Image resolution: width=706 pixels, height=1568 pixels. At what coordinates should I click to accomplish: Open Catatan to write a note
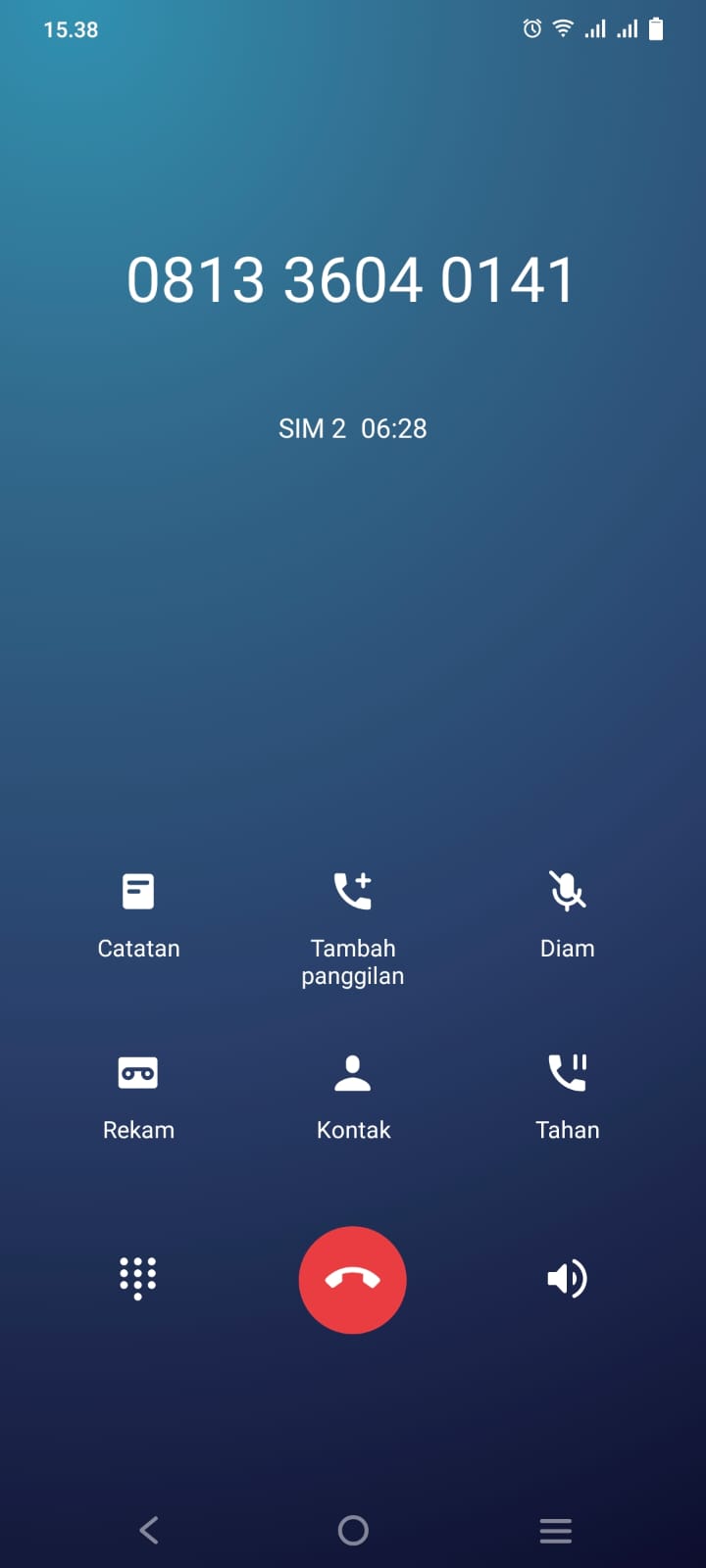(x=138, y=913)
